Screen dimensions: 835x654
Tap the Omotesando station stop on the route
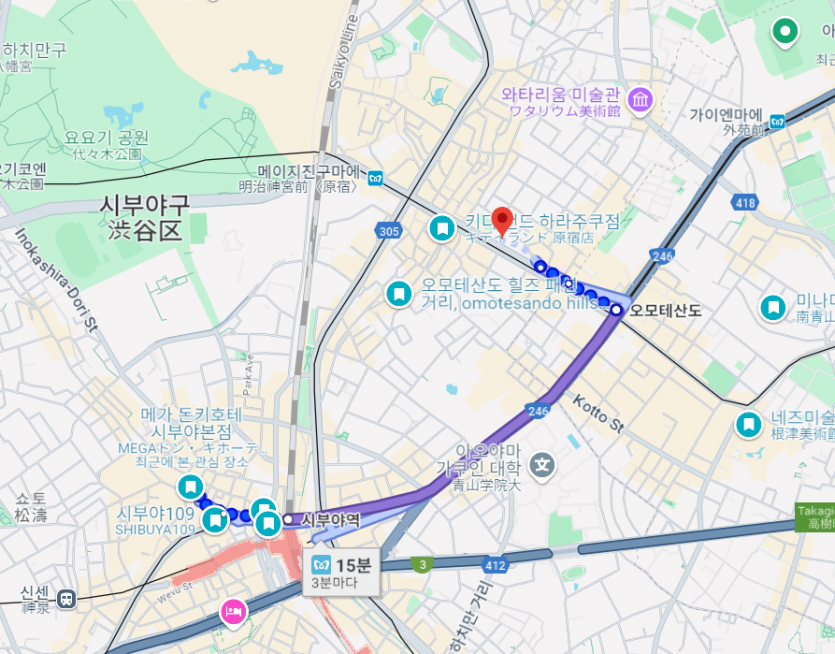coord(617,311)
